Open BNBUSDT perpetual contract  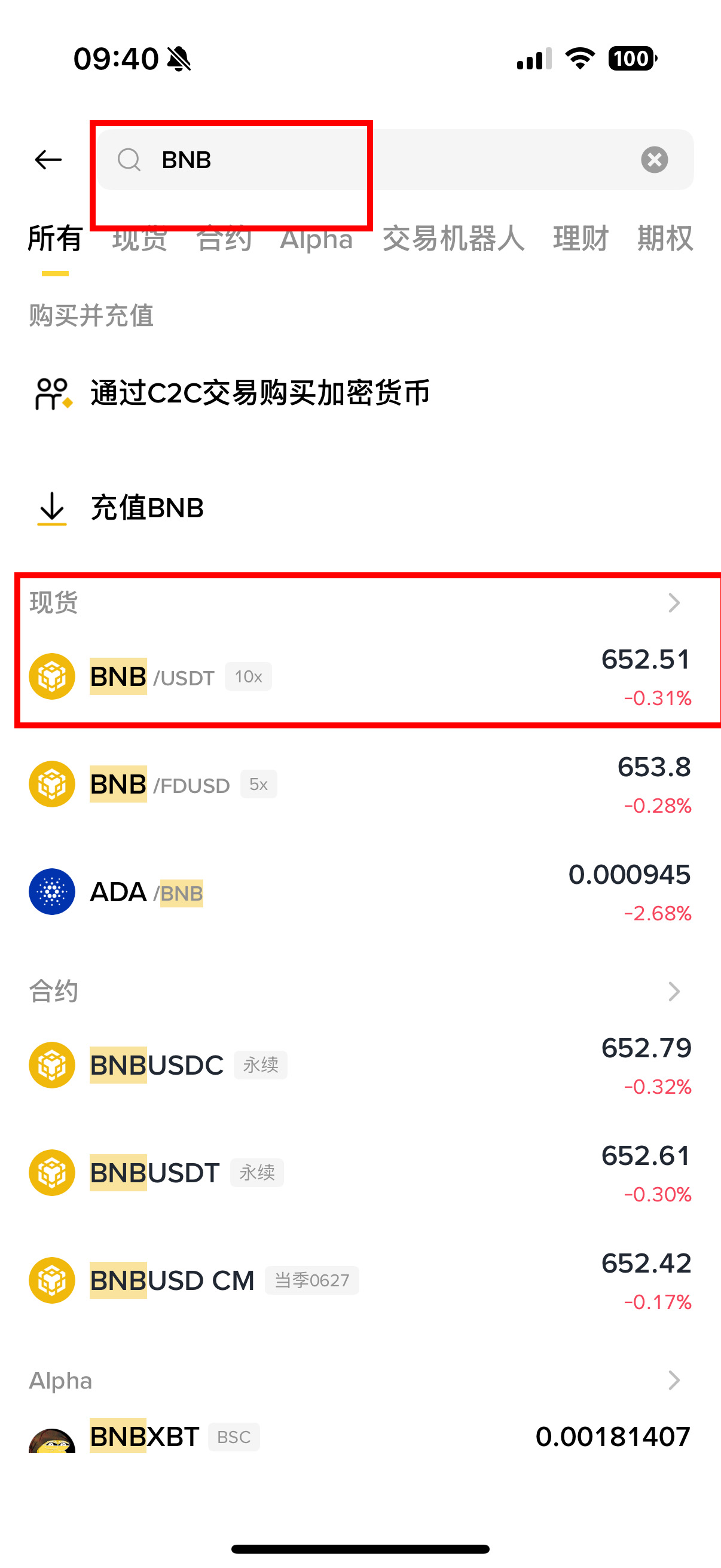[360, 1173]
